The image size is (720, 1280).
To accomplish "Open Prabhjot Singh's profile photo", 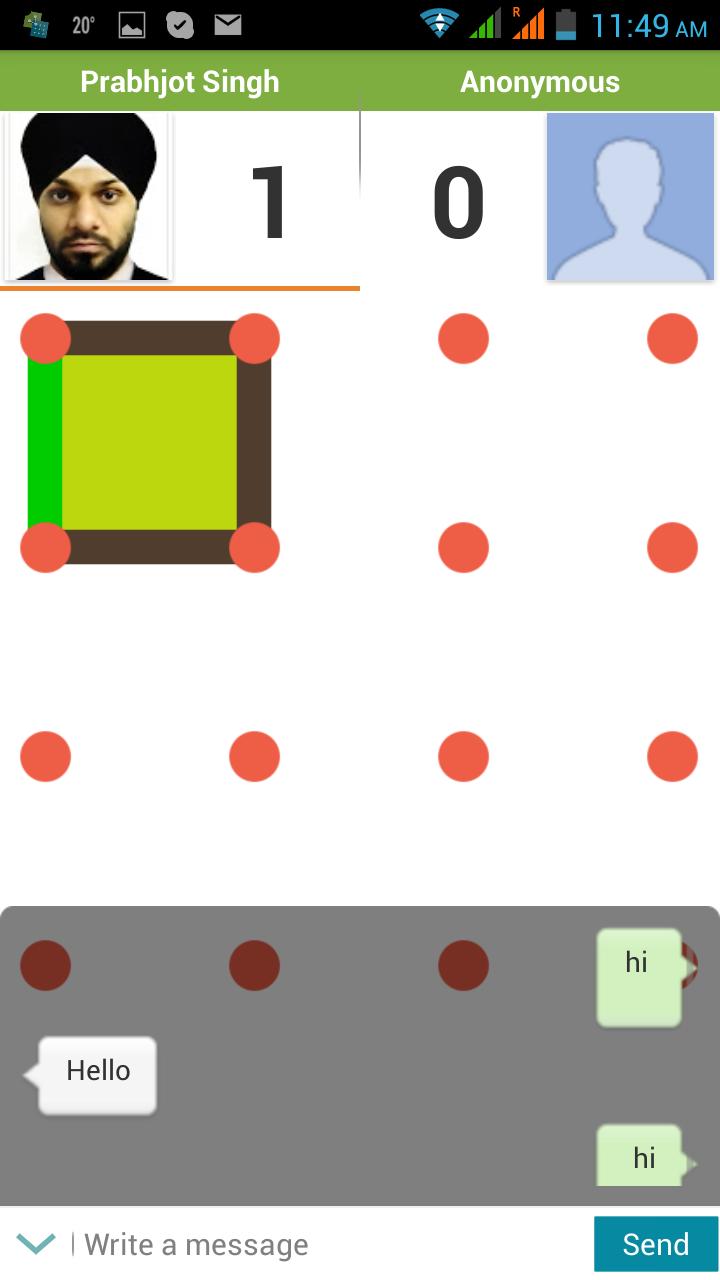I will coord(88,197).
